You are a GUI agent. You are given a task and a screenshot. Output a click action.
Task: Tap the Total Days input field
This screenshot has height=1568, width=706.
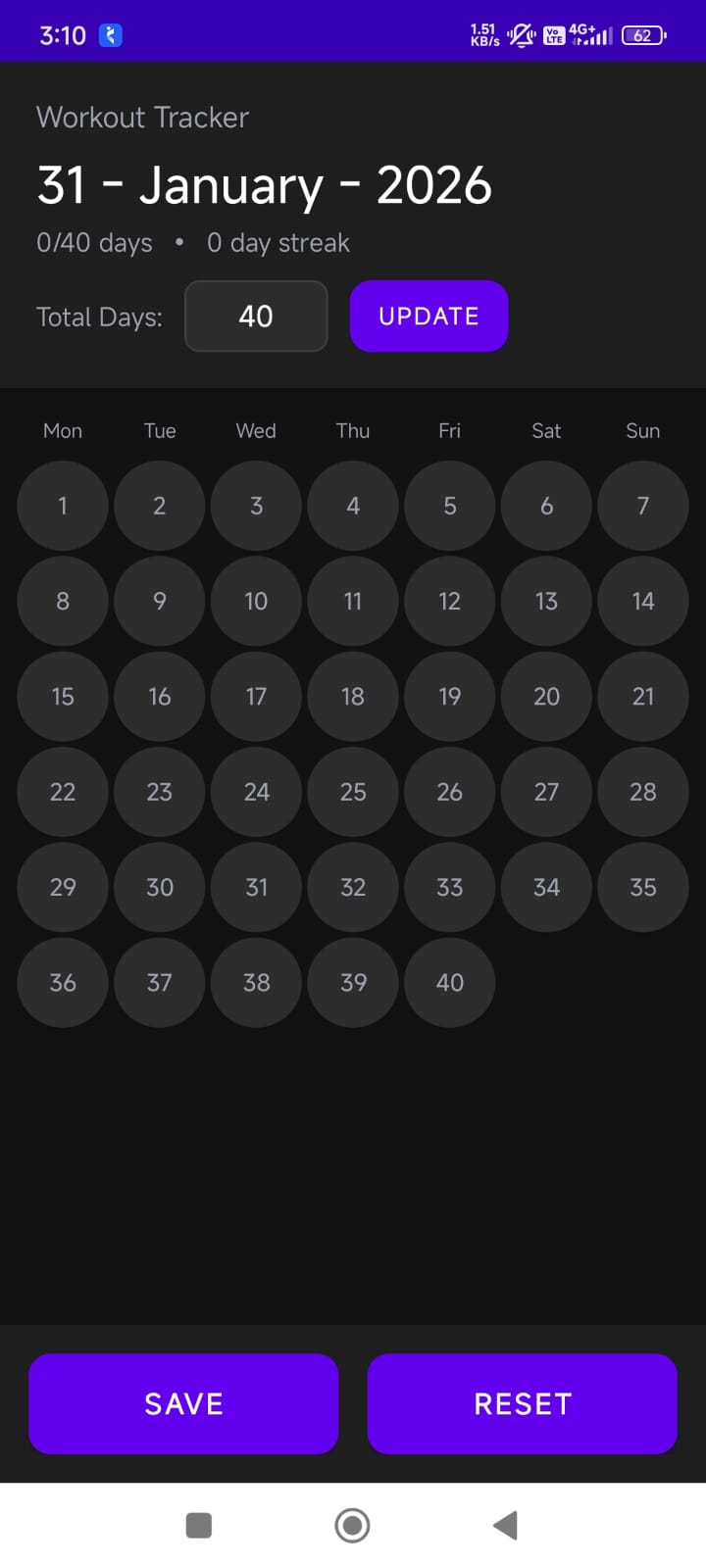[256, 316]
